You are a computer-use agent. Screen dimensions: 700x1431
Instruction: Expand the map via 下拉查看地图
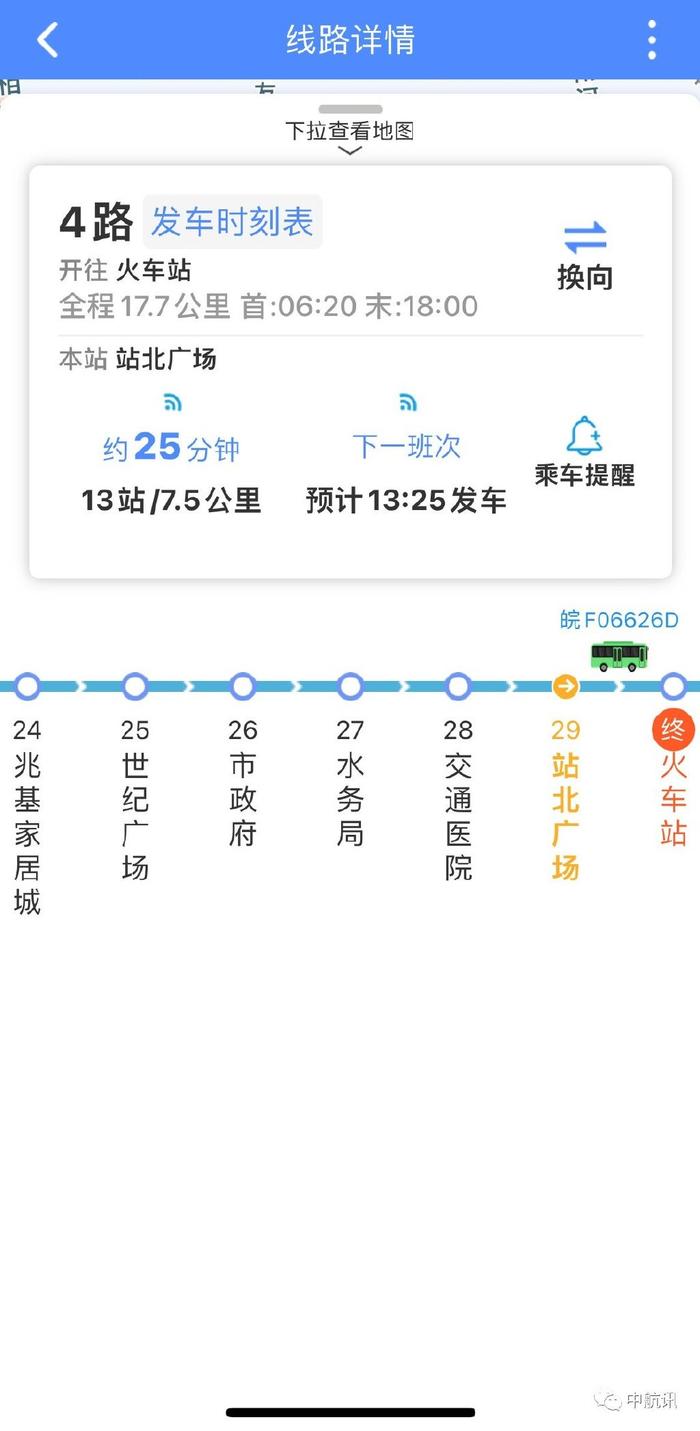point(350,131)
